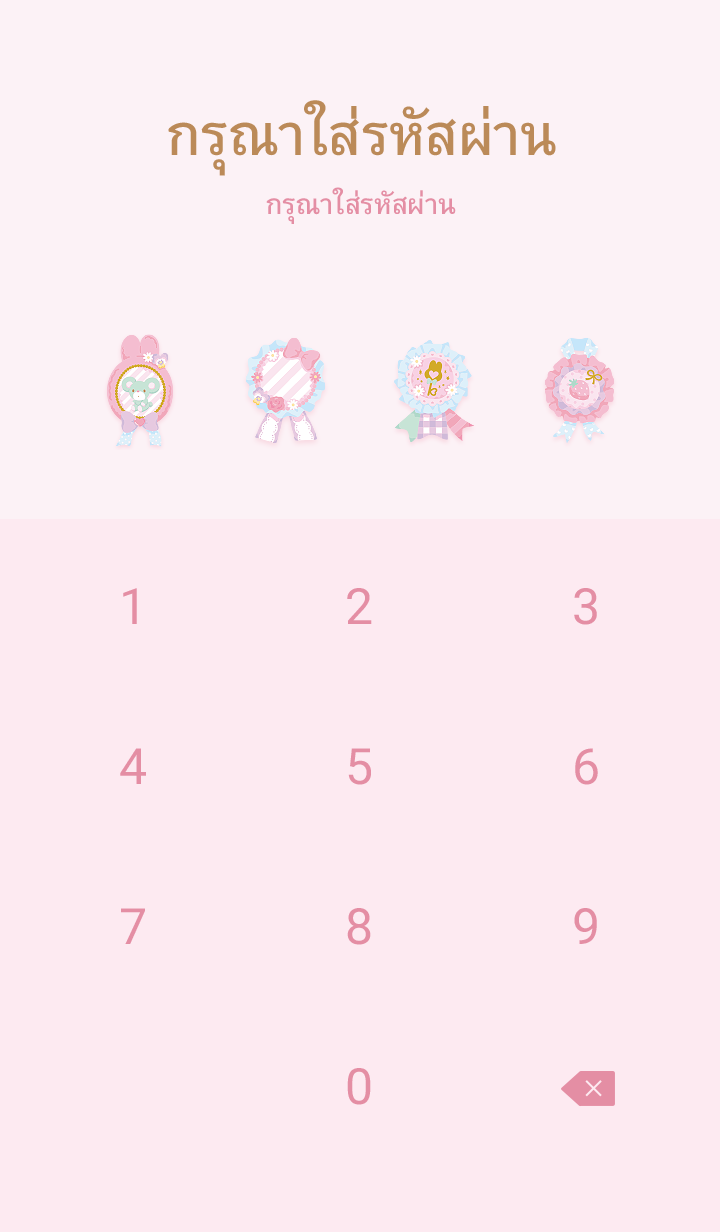Image resolution: width=720 pixels, height=1232 pixels.
Task: Tap number 2 on the passcode keypad
Action: 359,607
